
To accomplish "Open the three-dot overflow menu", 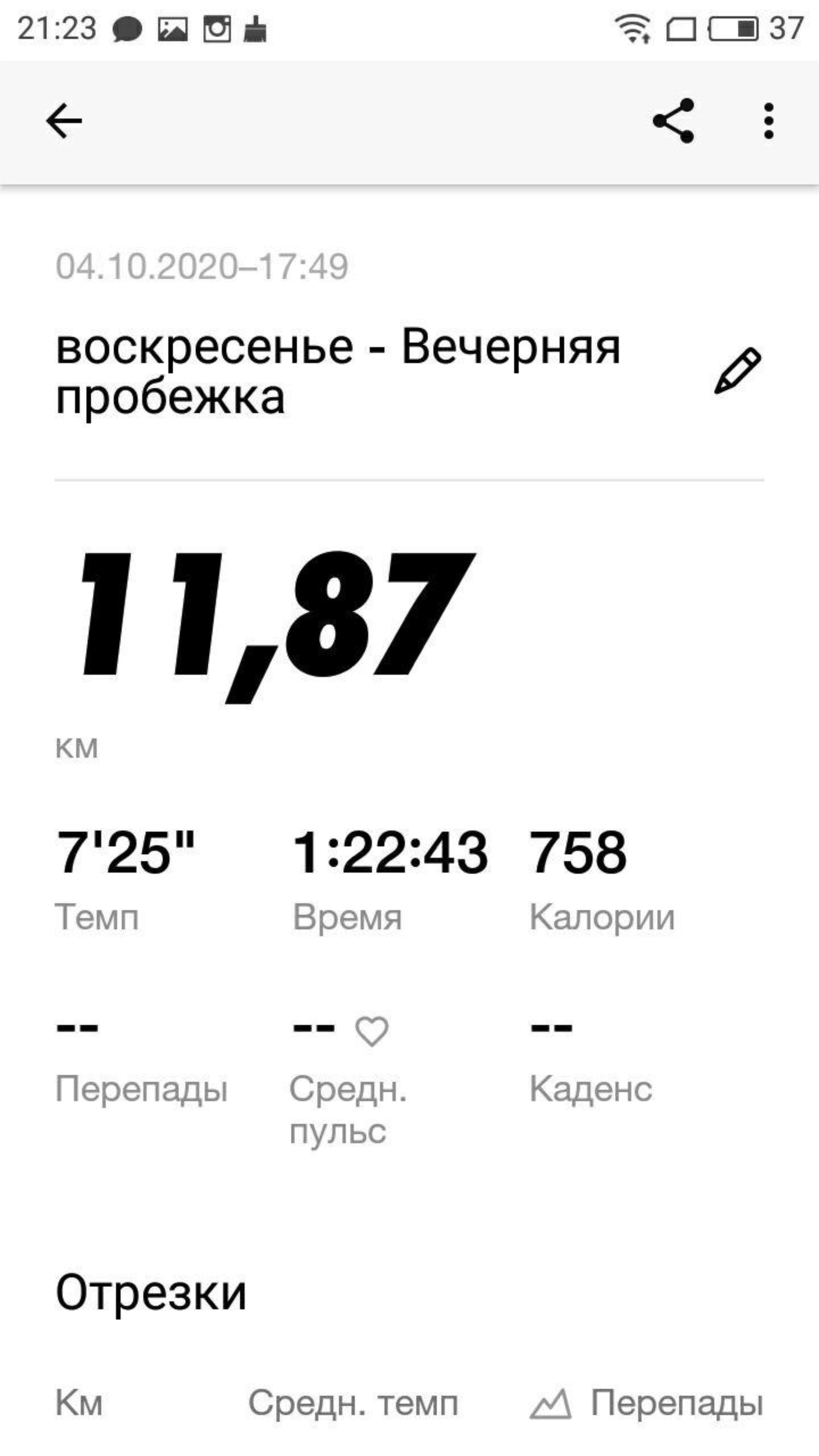I will tap(768, 121).
